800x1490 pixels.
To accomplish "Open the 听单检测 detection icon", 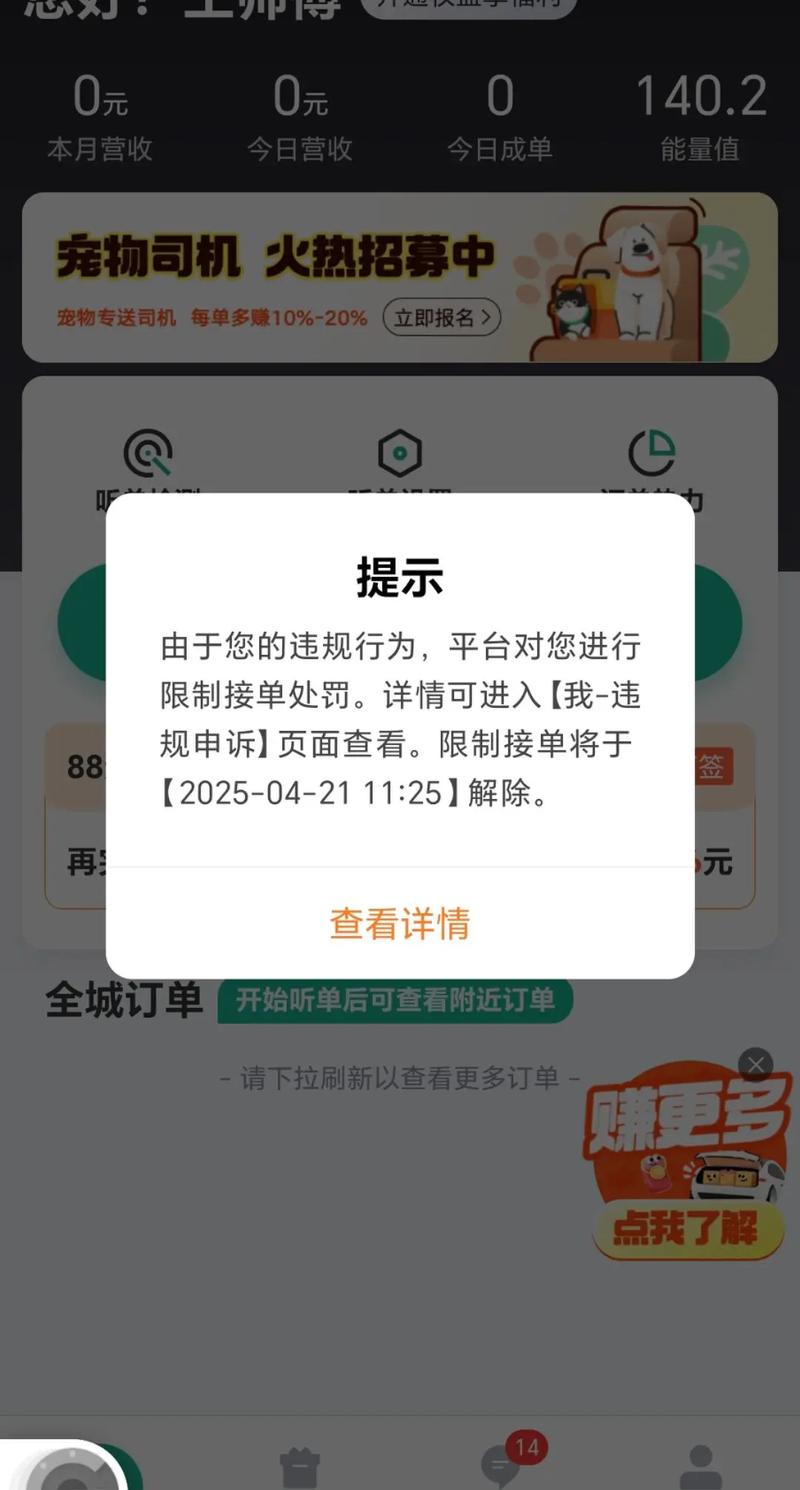I will coord(150,460).
